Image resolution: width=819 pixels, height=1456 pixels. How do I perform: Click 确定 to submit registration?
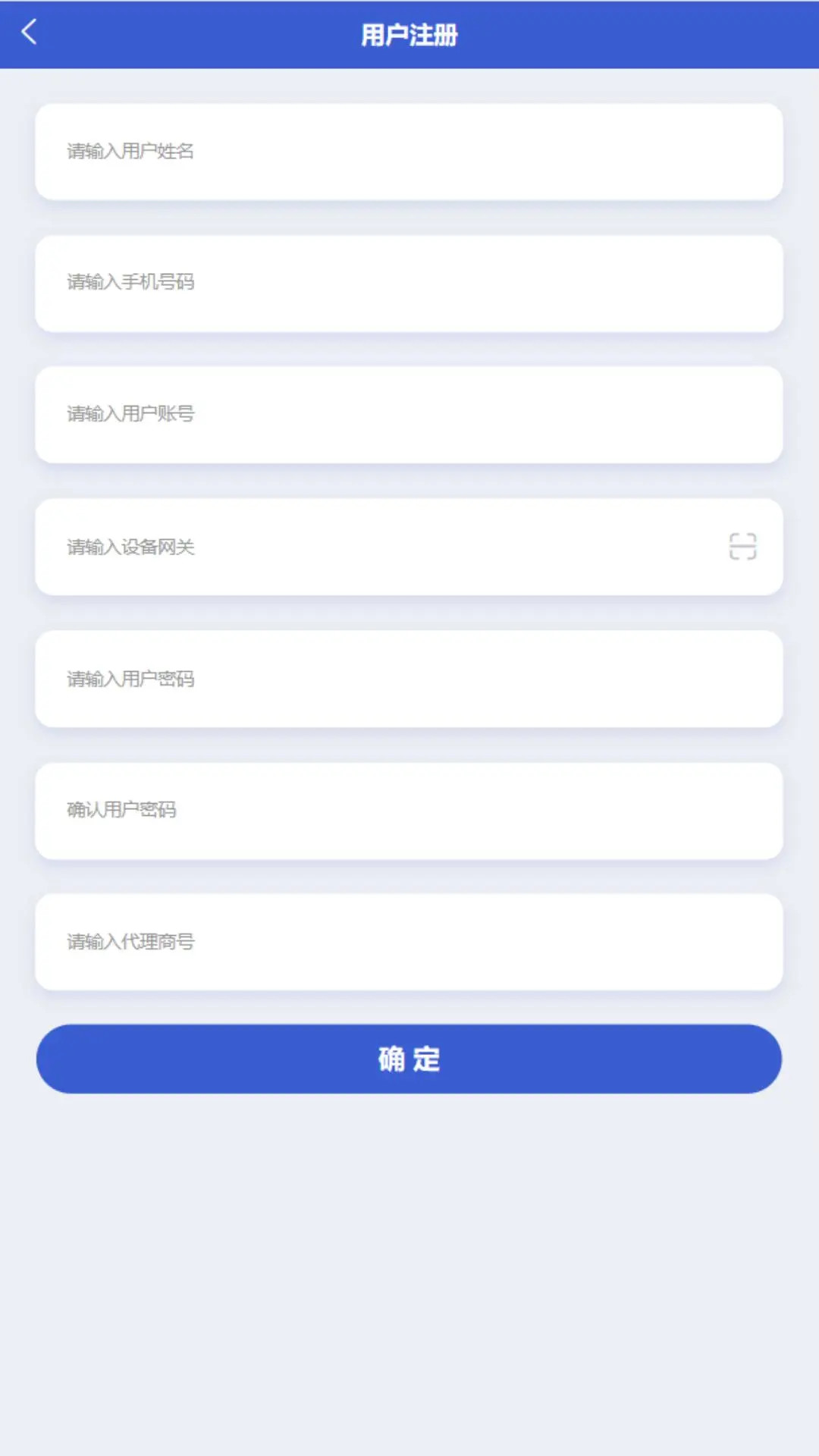(x=409, y=1059)
